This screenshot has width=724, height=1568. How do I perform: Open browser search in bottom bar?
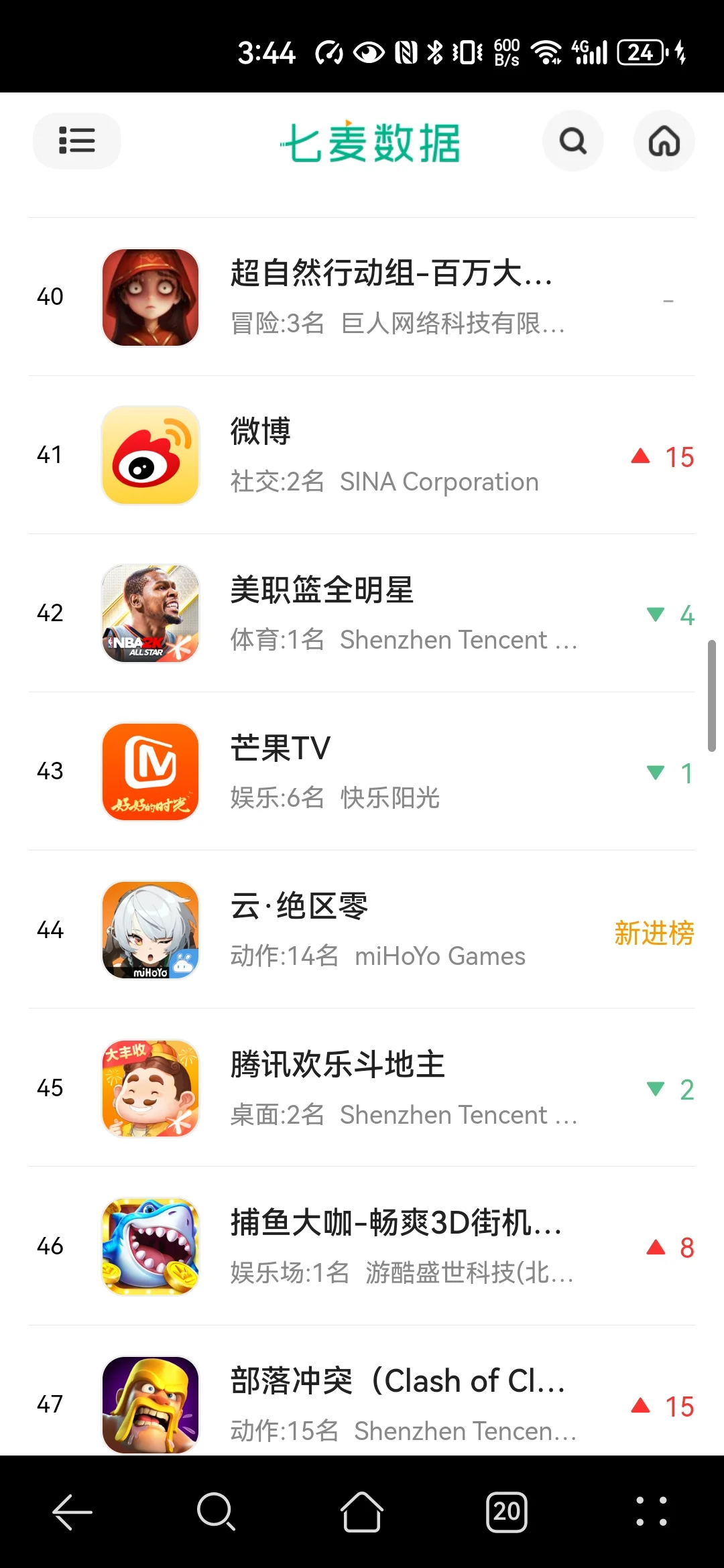pyautogui.click(x=216, y=1512)
